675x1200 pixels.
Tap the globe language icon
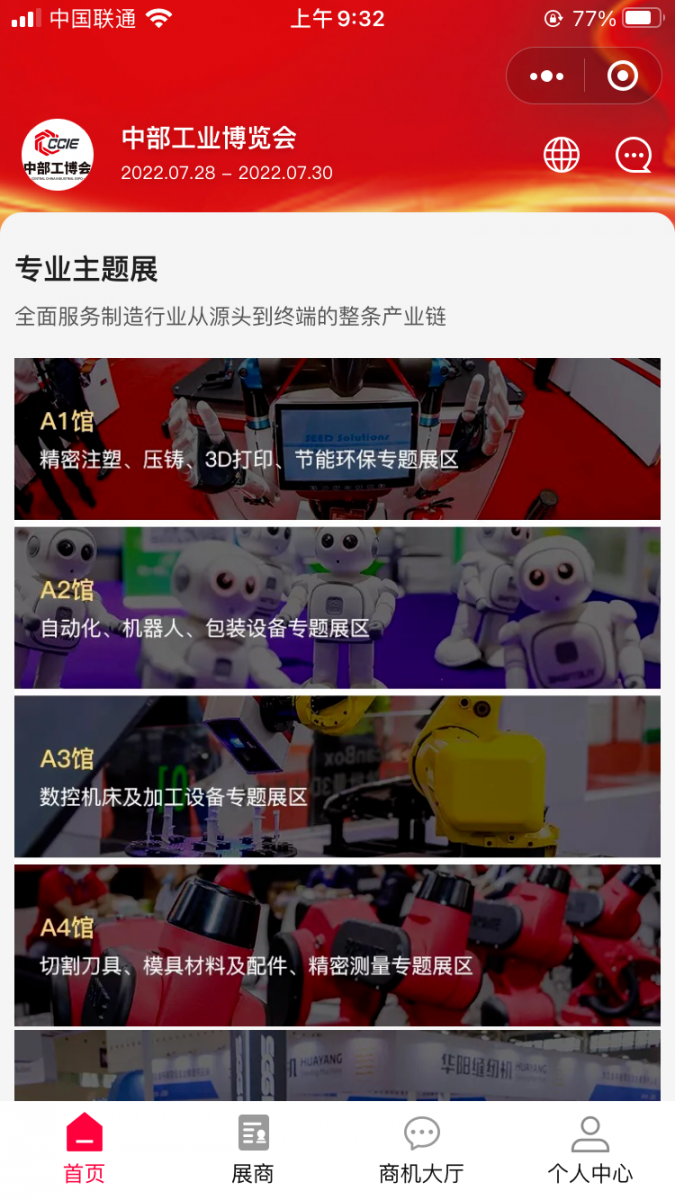tap(561, 155)
